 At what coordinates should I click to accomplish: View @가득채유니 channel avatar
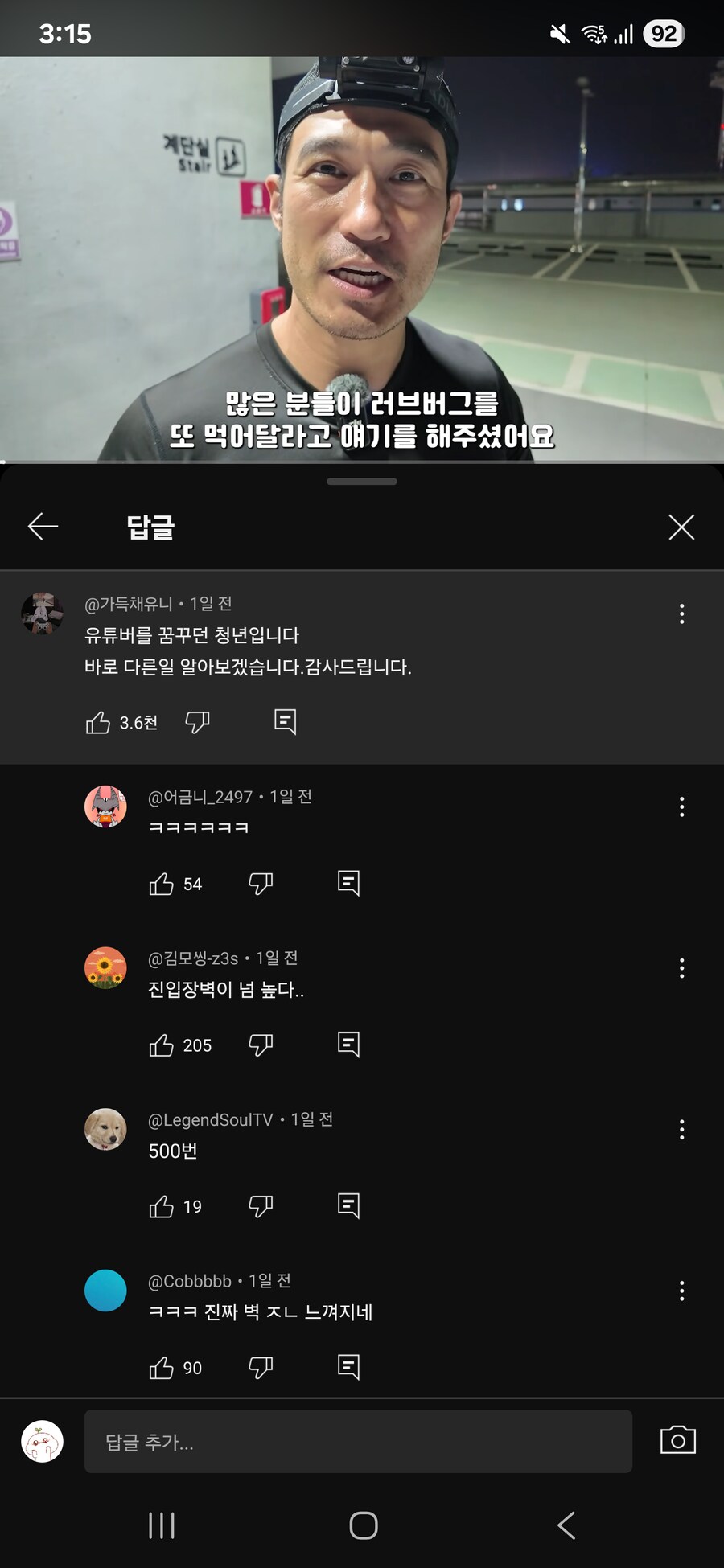coord(42,613)
